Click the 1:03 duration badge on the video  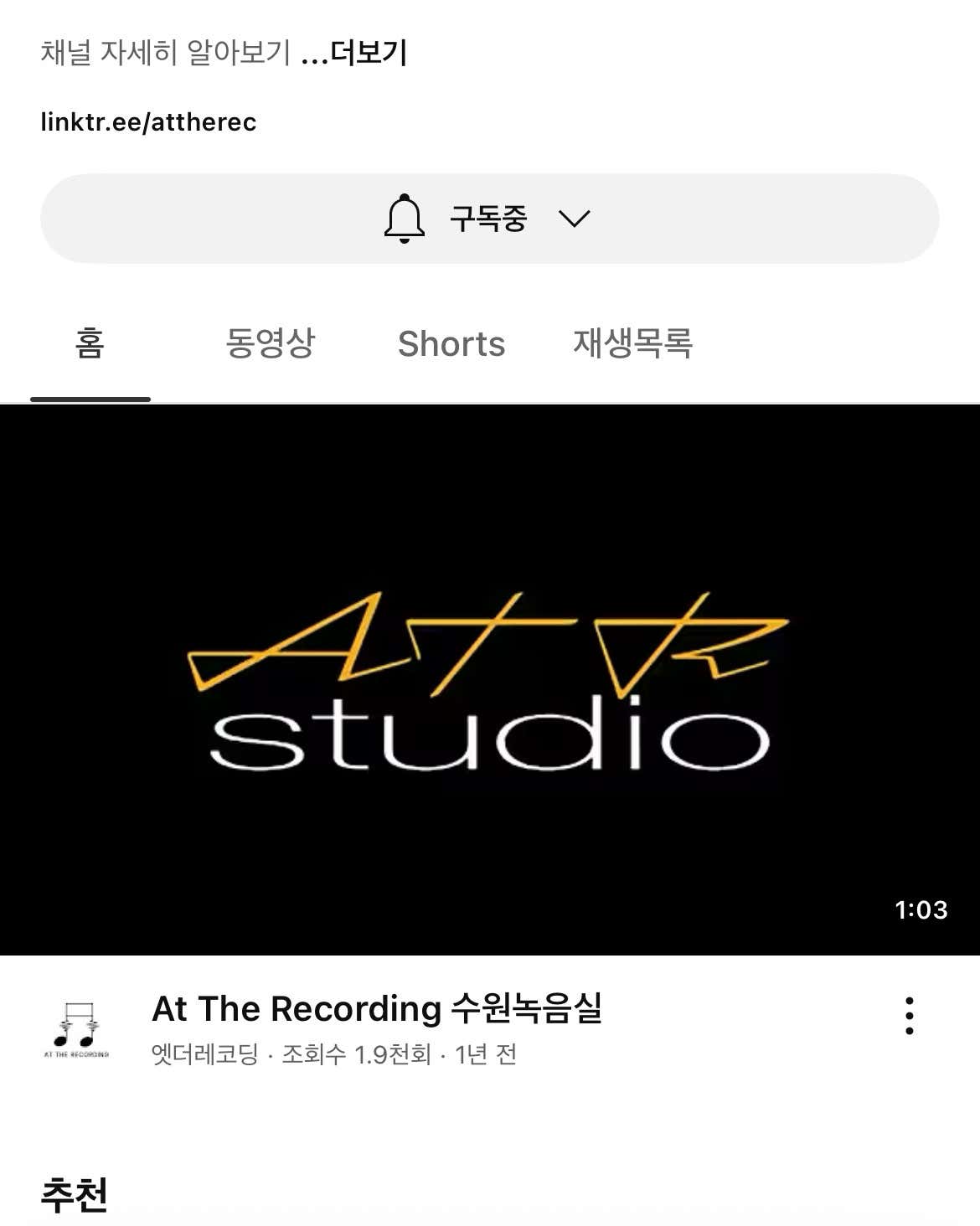coord(920,910)
